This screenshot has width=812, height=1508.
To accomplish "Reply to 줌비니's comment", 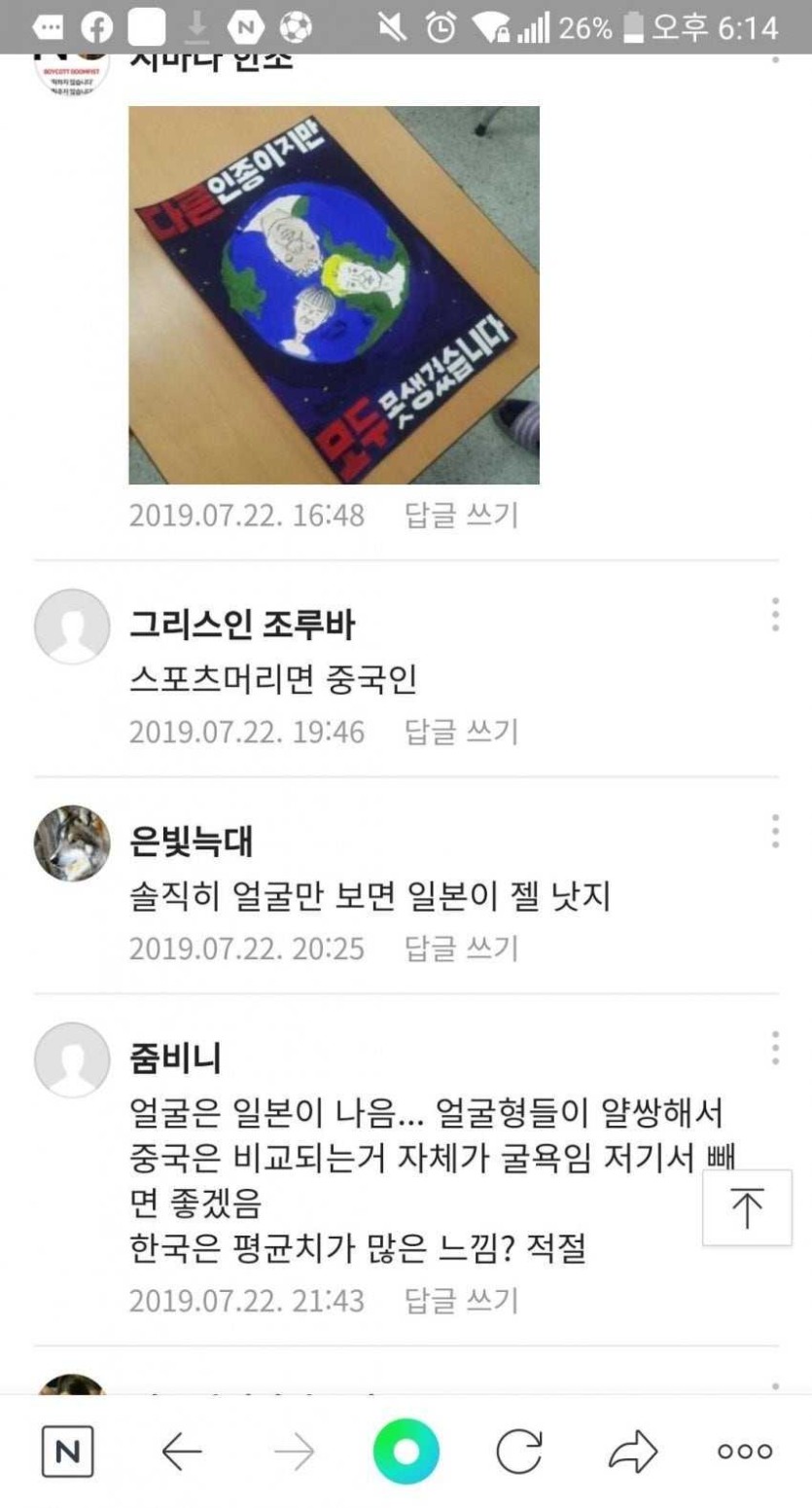I will pyautogui.click(x=462, y=1300).
